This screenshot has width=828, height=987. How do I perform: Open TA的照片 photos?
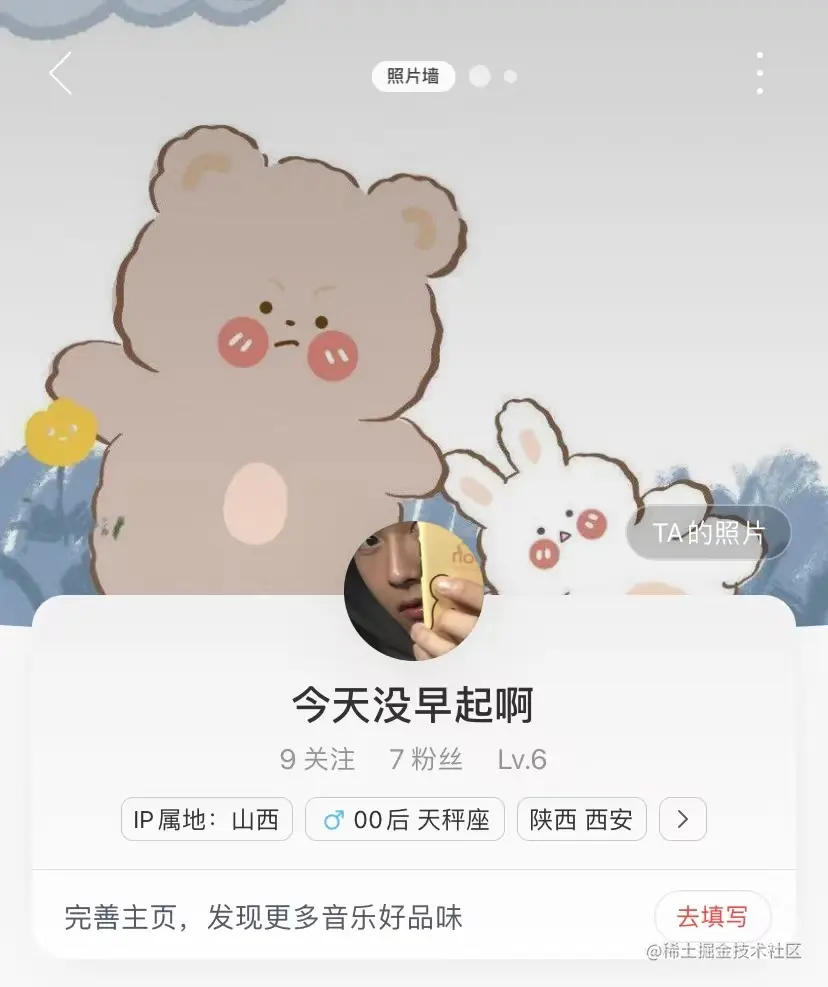pyautogui.click(x=708, y=533)
